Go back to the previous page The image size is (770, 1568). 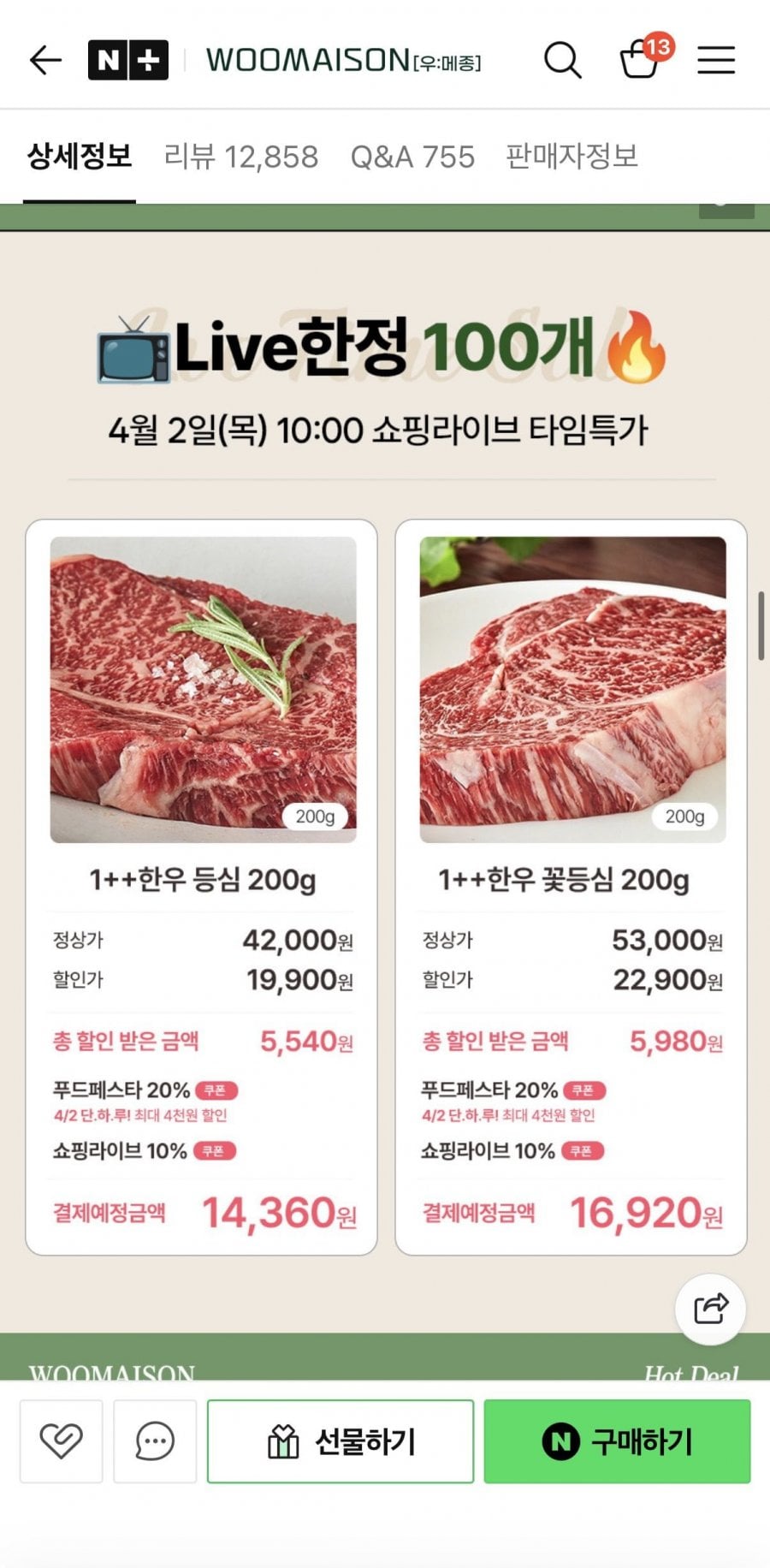[45, 60]
